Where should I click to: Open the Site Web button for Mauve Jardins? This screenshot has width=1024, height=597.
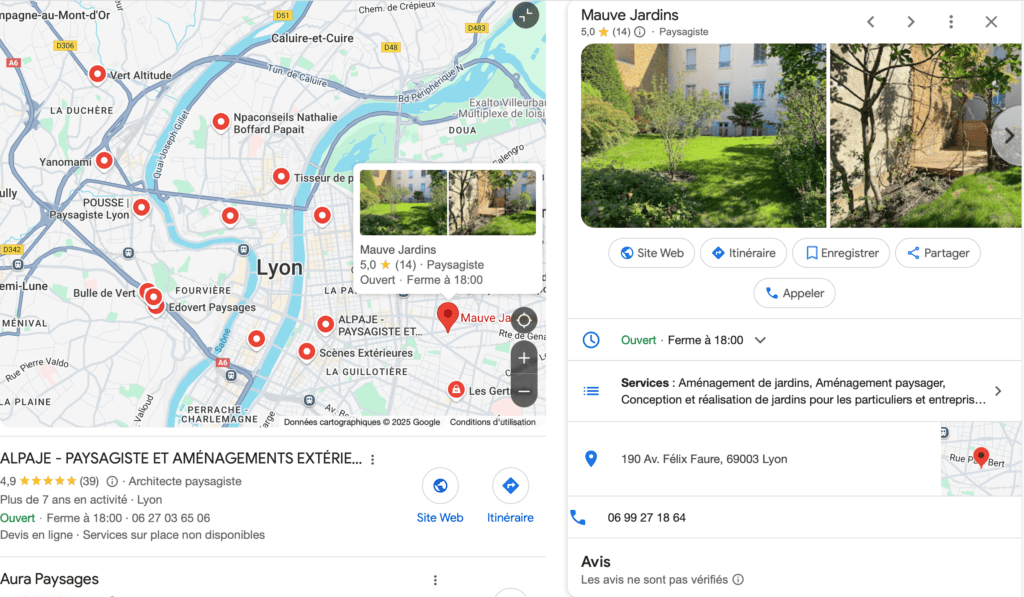651,253
